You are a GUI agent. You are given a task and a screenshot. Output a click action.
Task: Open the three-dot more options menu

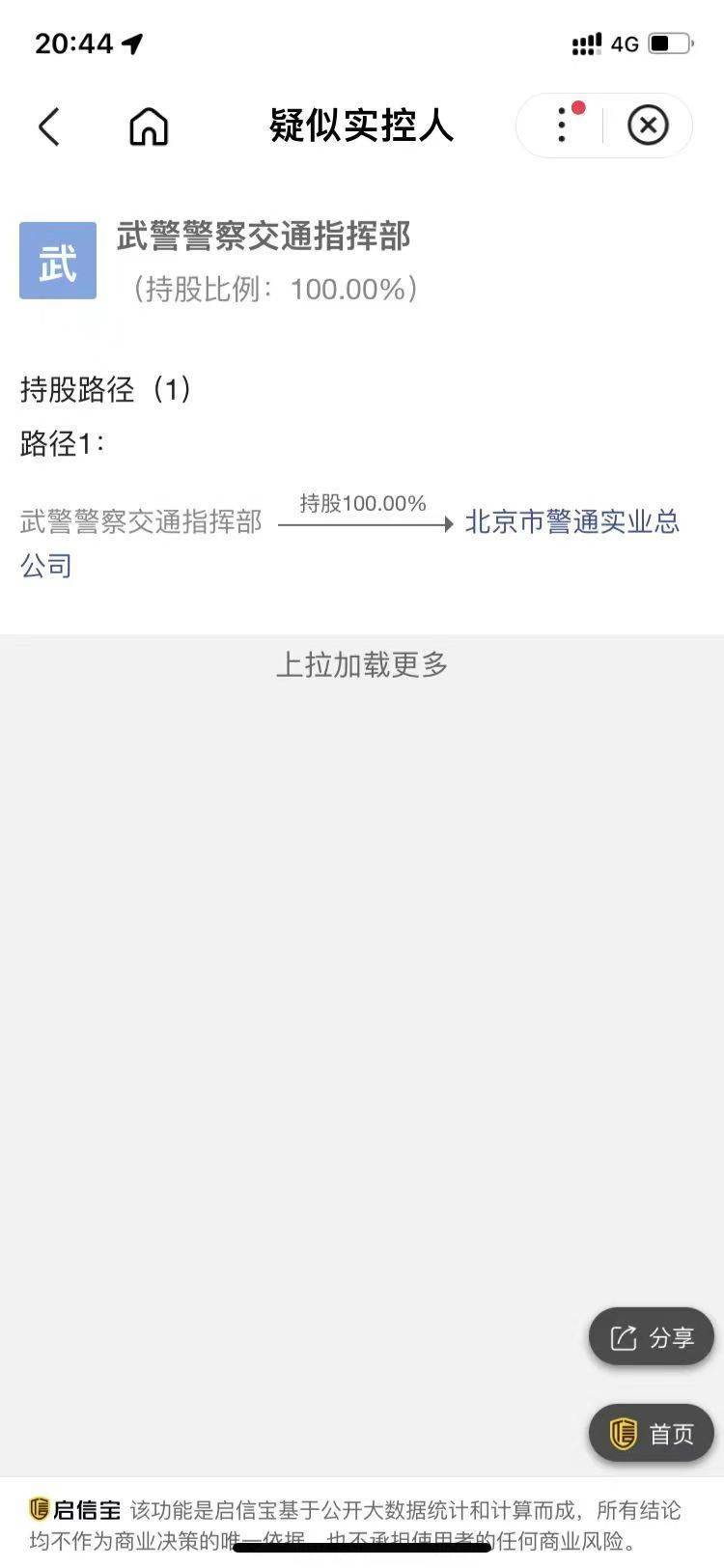[562, 126]
